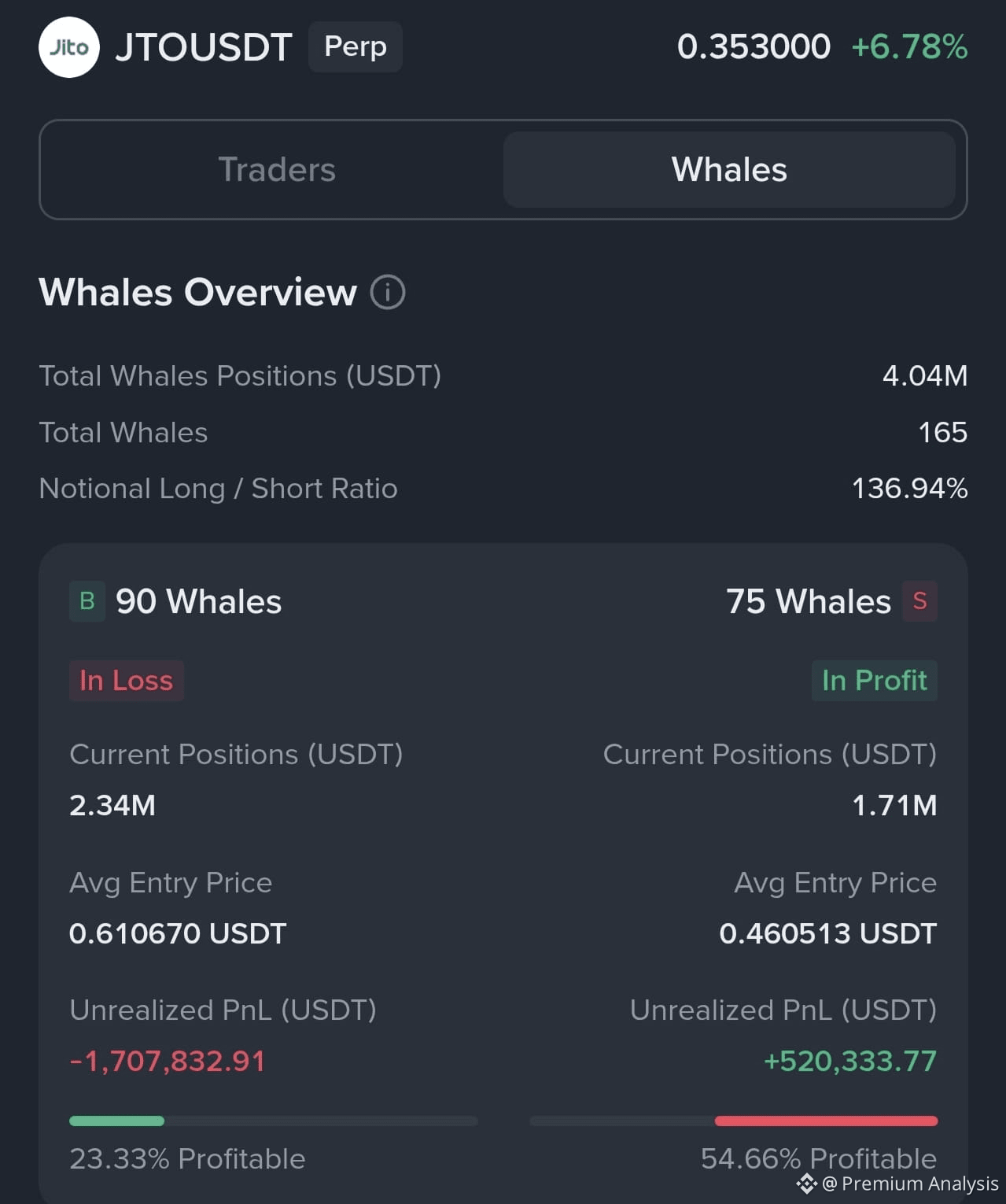Click the 'B' buy-side badge
The width and height of the screenshot is (1006, 1204).
coord(87,600)
